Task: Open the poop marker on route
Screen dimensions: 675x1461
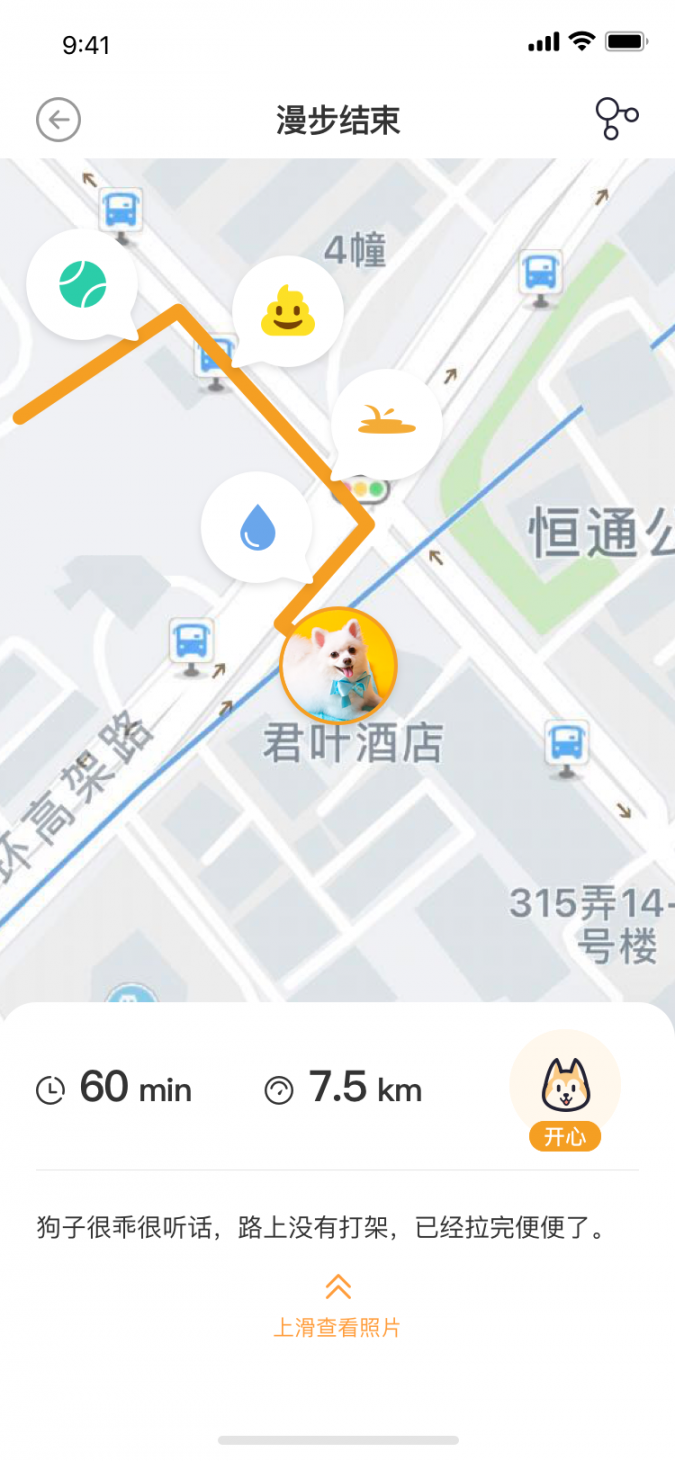Action: point(288,310)
